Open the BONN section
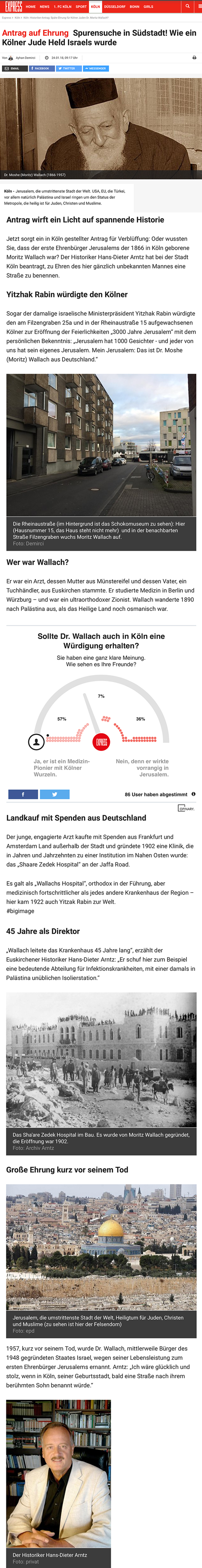This screenshot has height=1568, width=202. point(135,7)
